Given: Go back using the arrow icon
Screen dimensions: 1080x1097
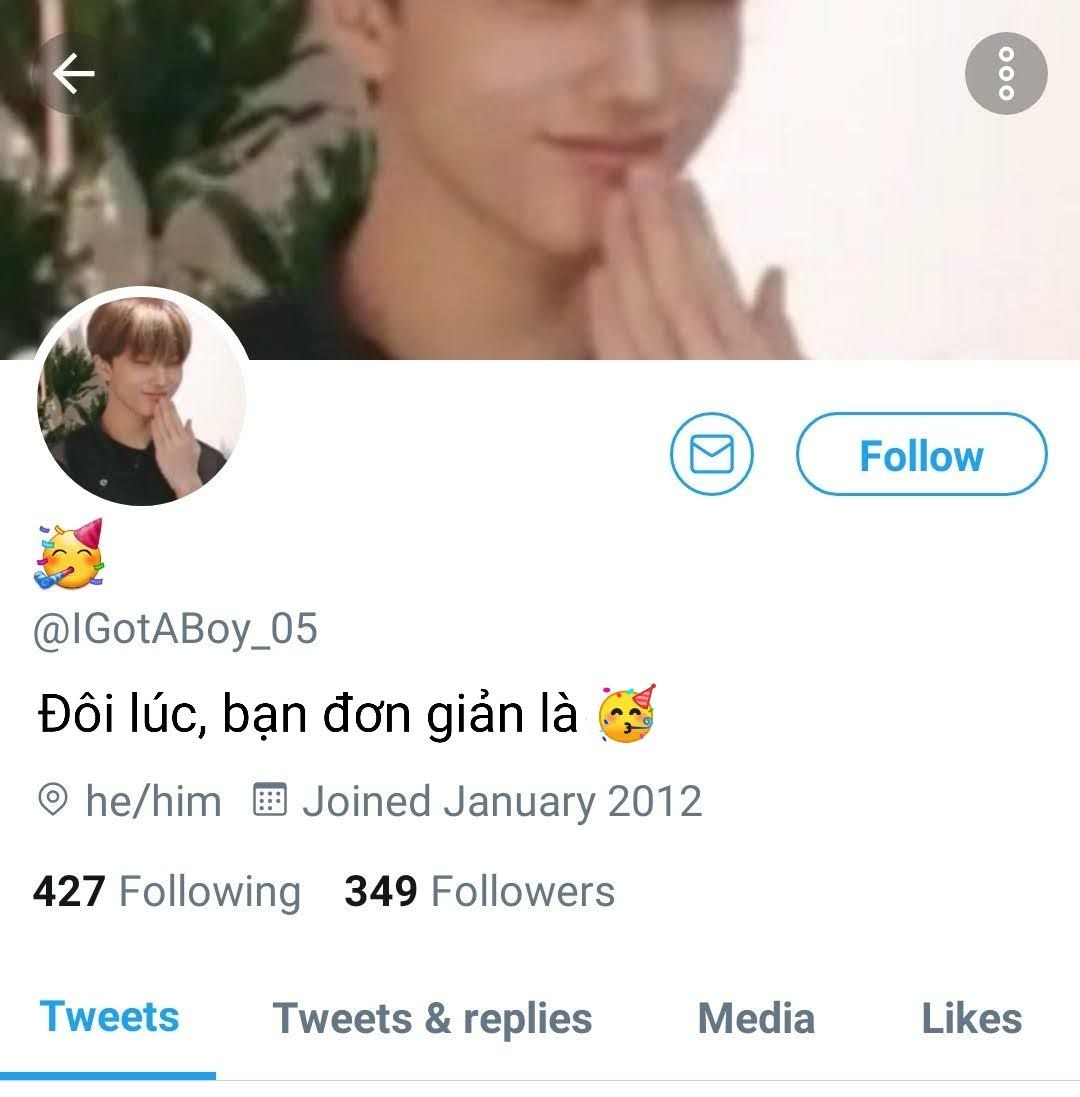Looking at the screenshot, I should point(73,73).
